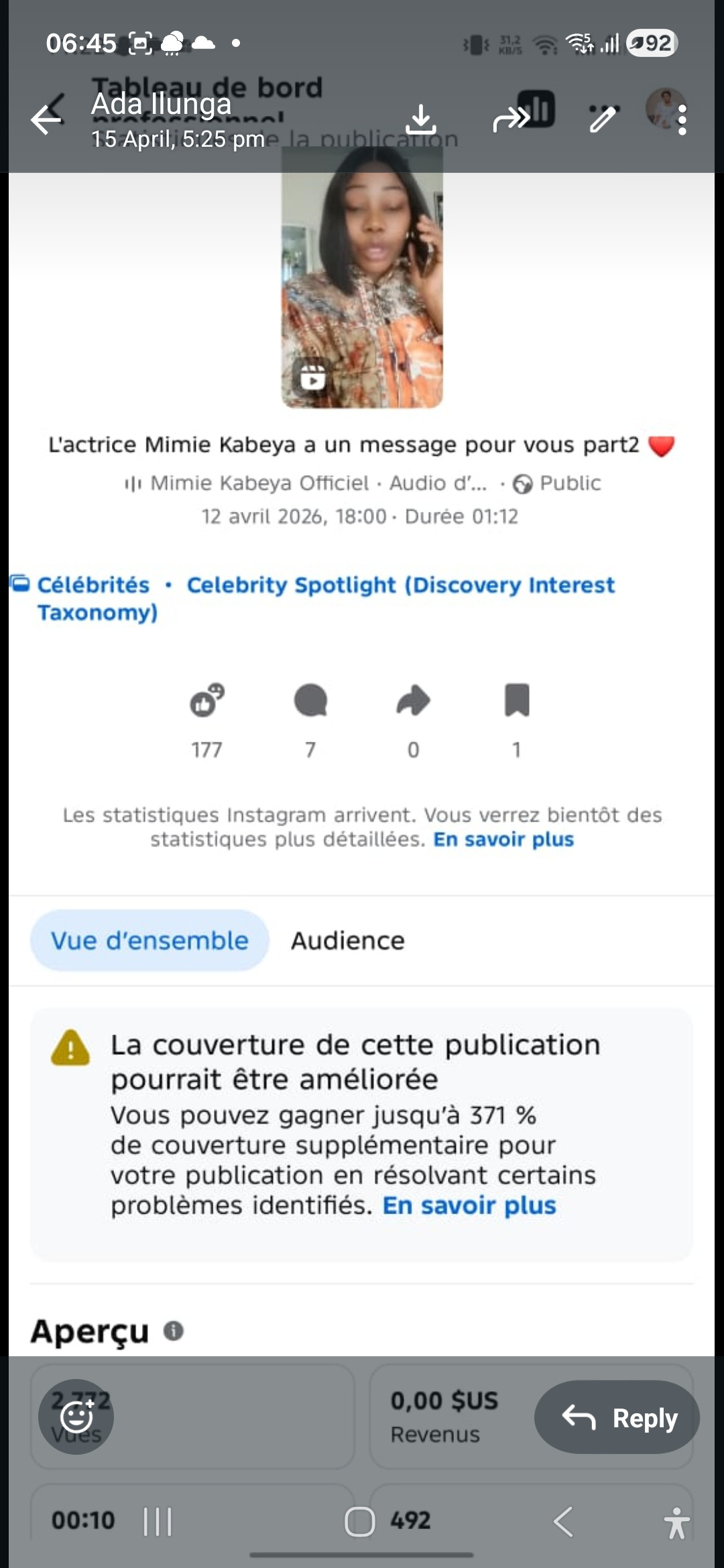This screenshot has width=724, height=1568.
Task: Add an emoji reaction to the image
Action: [76, 1417]
